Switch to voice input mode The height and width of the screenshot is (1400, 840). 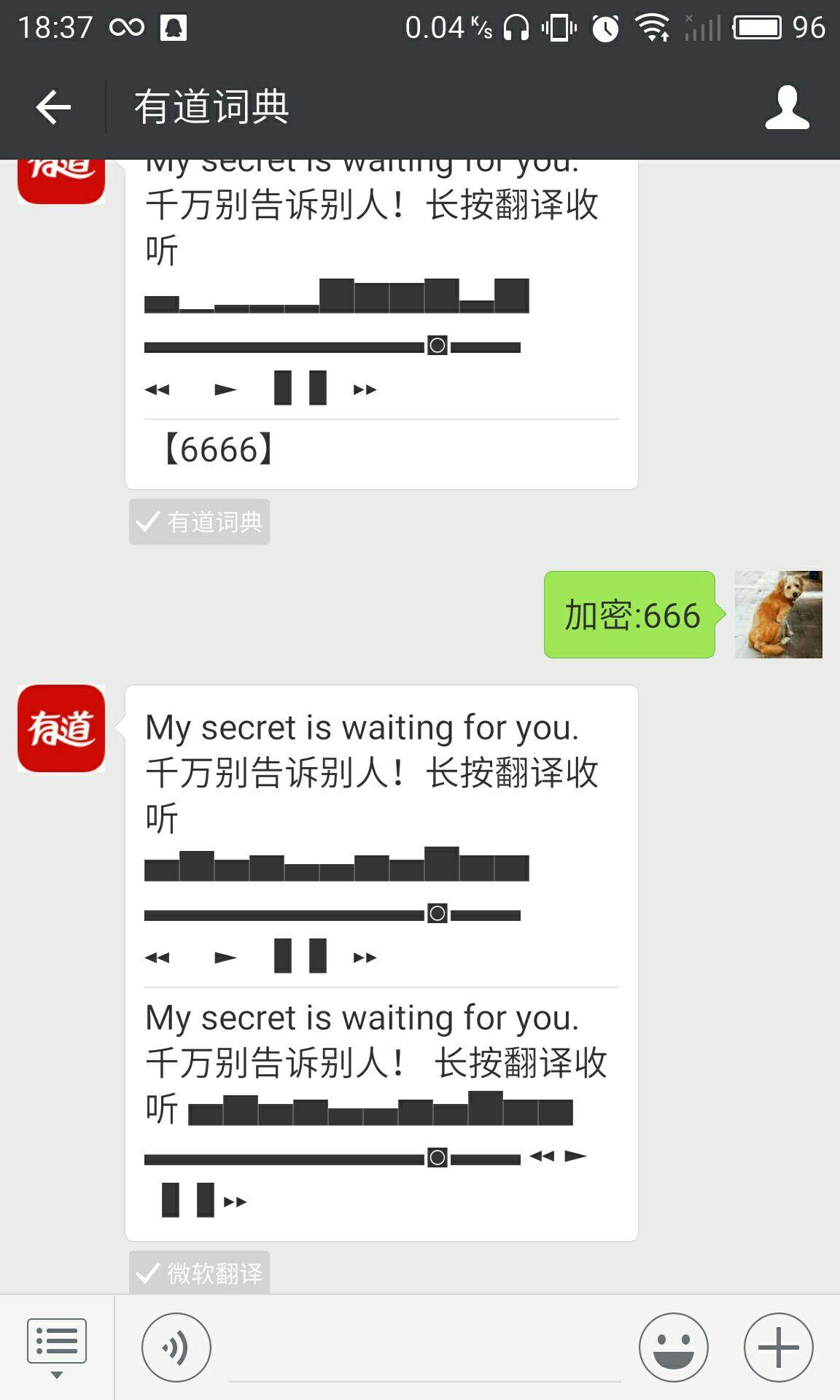[176, 1347]
